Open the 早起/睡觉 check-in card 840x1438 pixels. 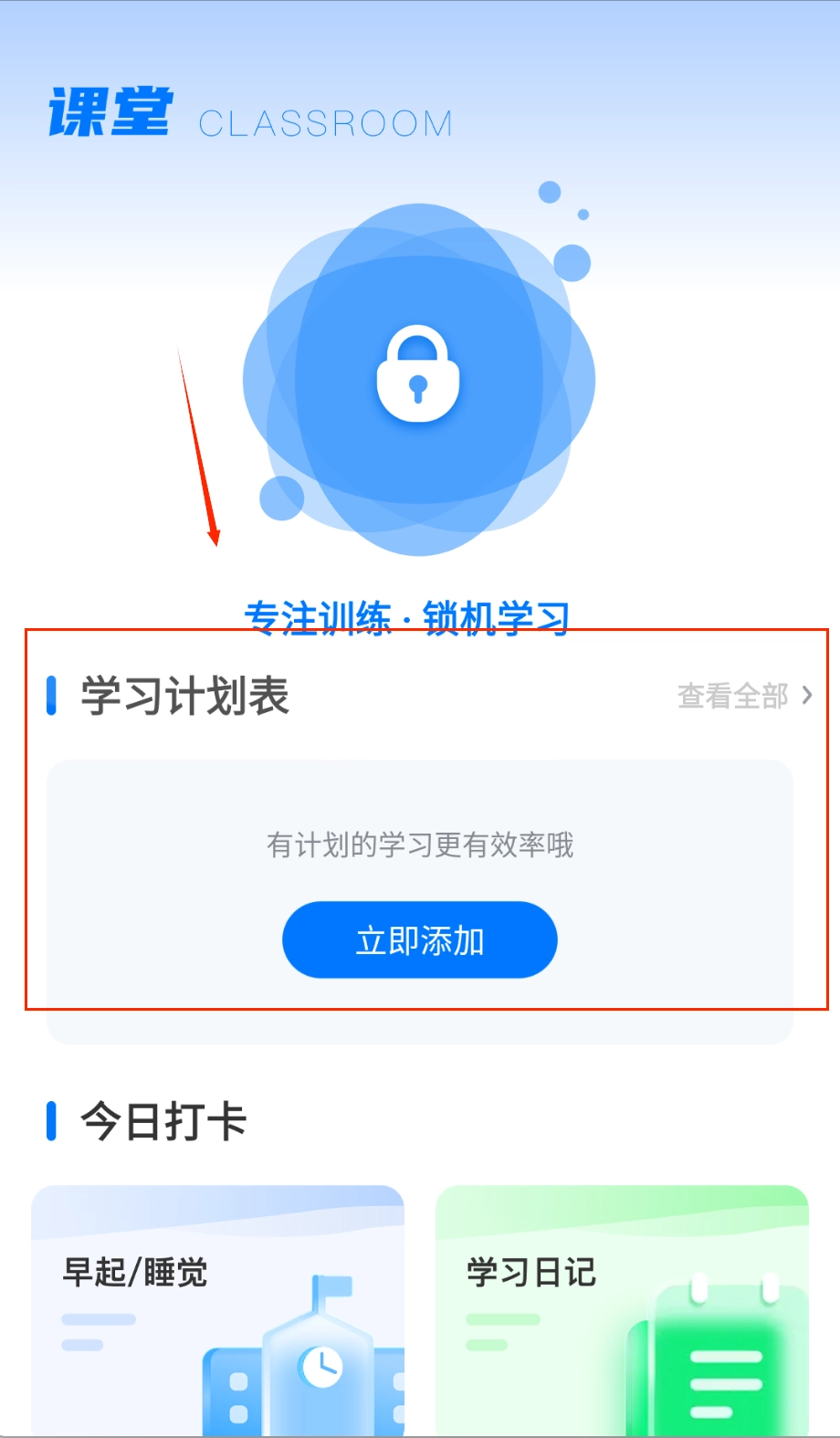pyautogui.click(x=217, y=1309)
